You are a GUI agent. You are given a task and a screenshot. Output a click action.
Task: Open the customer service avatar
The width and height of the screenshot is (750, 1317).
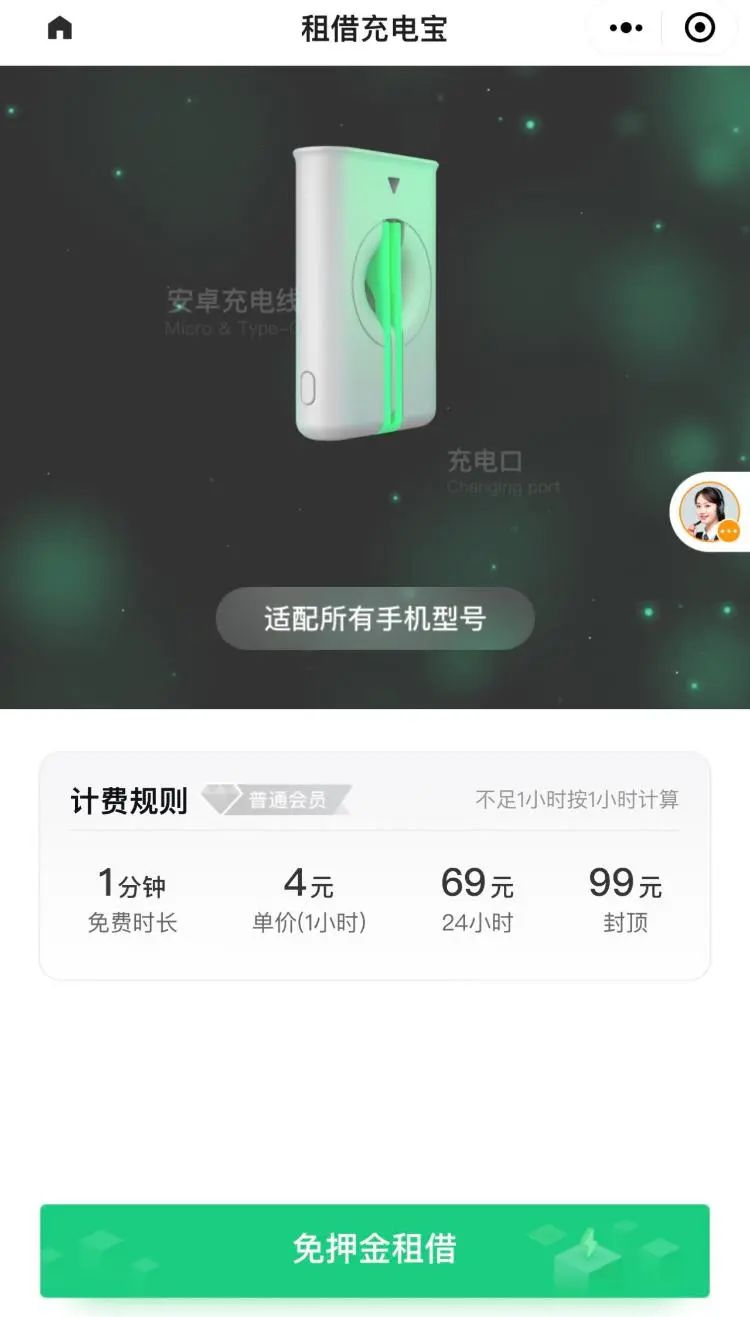tap(711, 512)
